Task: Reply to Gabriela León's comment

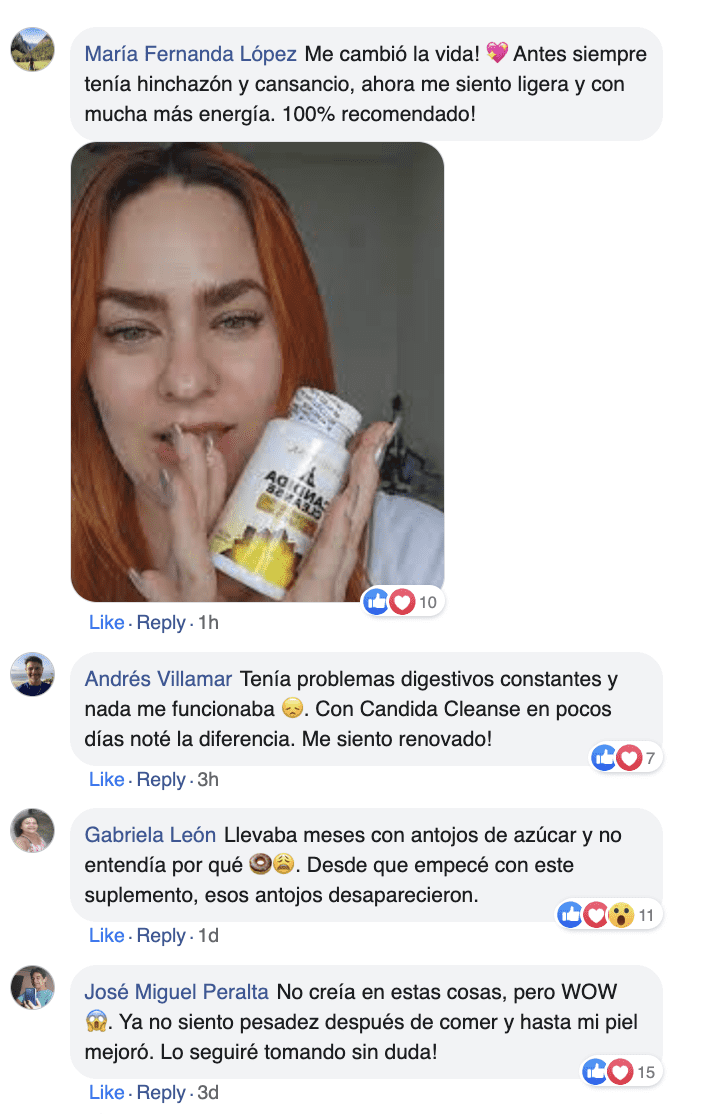Action: (161, 935)
